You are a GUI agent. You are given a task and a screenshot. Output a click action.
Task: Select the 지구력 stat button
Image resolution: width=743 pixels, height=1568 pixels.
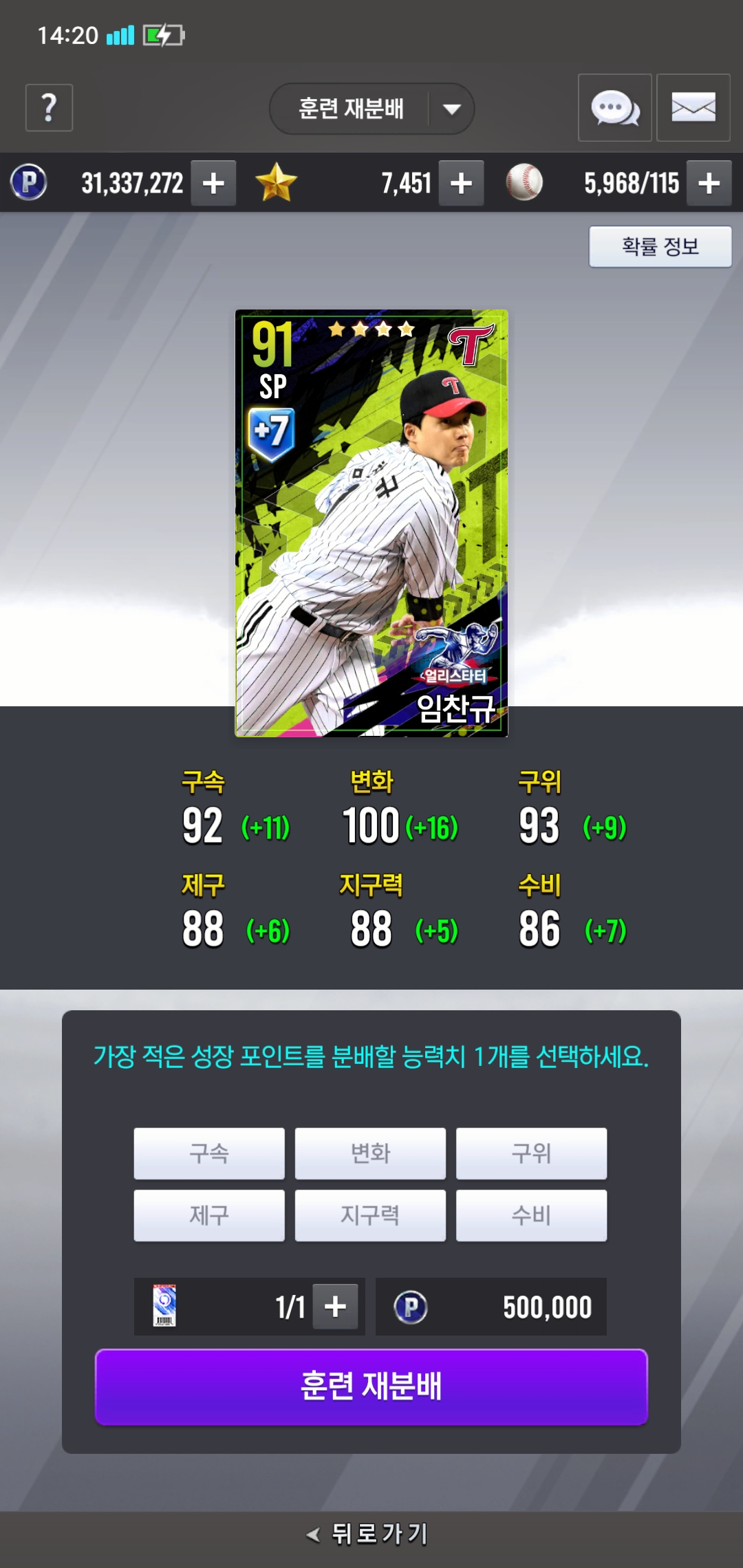pos(370,1215)
